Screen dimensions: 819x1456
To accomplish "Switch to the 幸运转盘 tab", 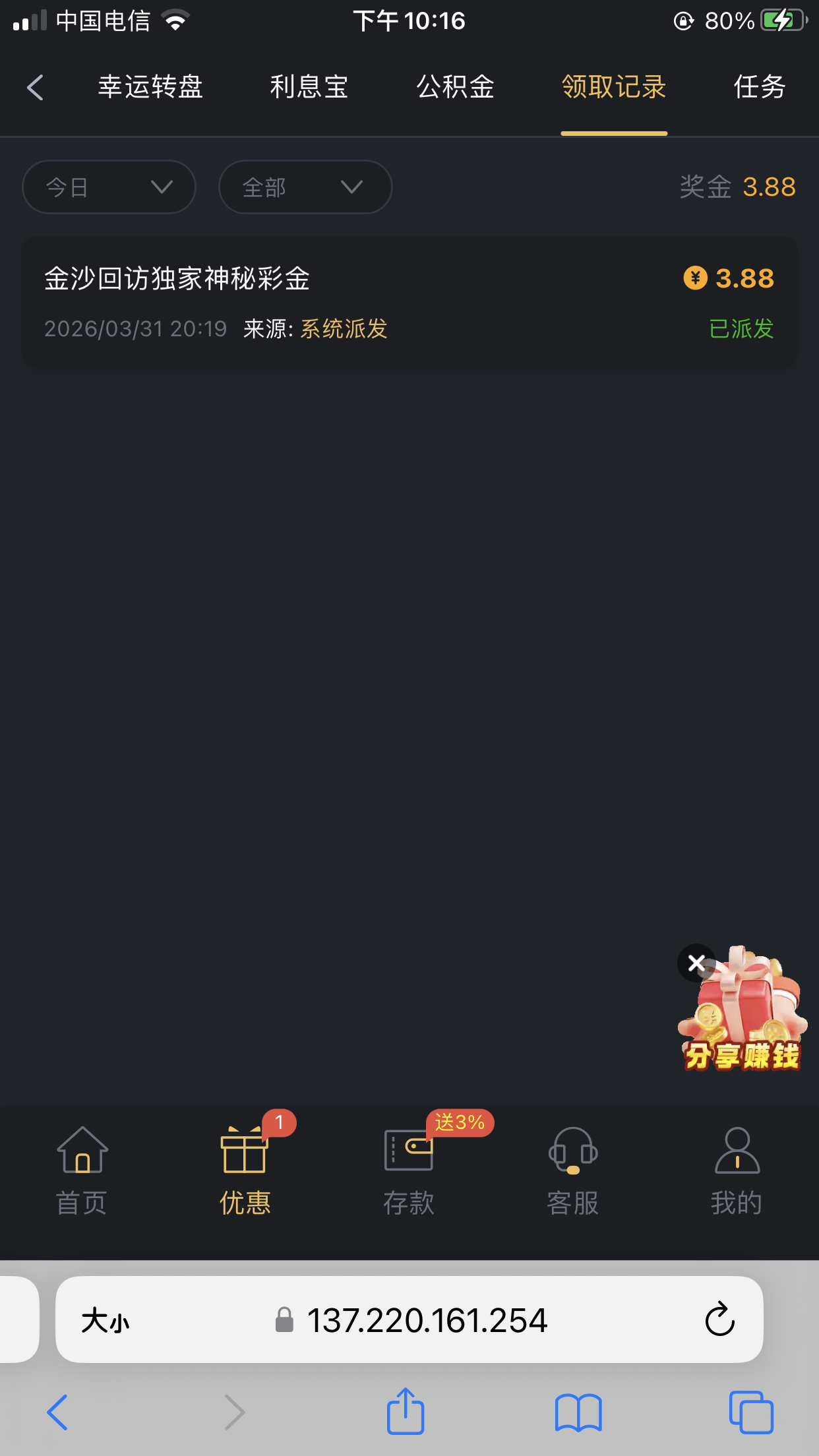I will click(150, 87).
